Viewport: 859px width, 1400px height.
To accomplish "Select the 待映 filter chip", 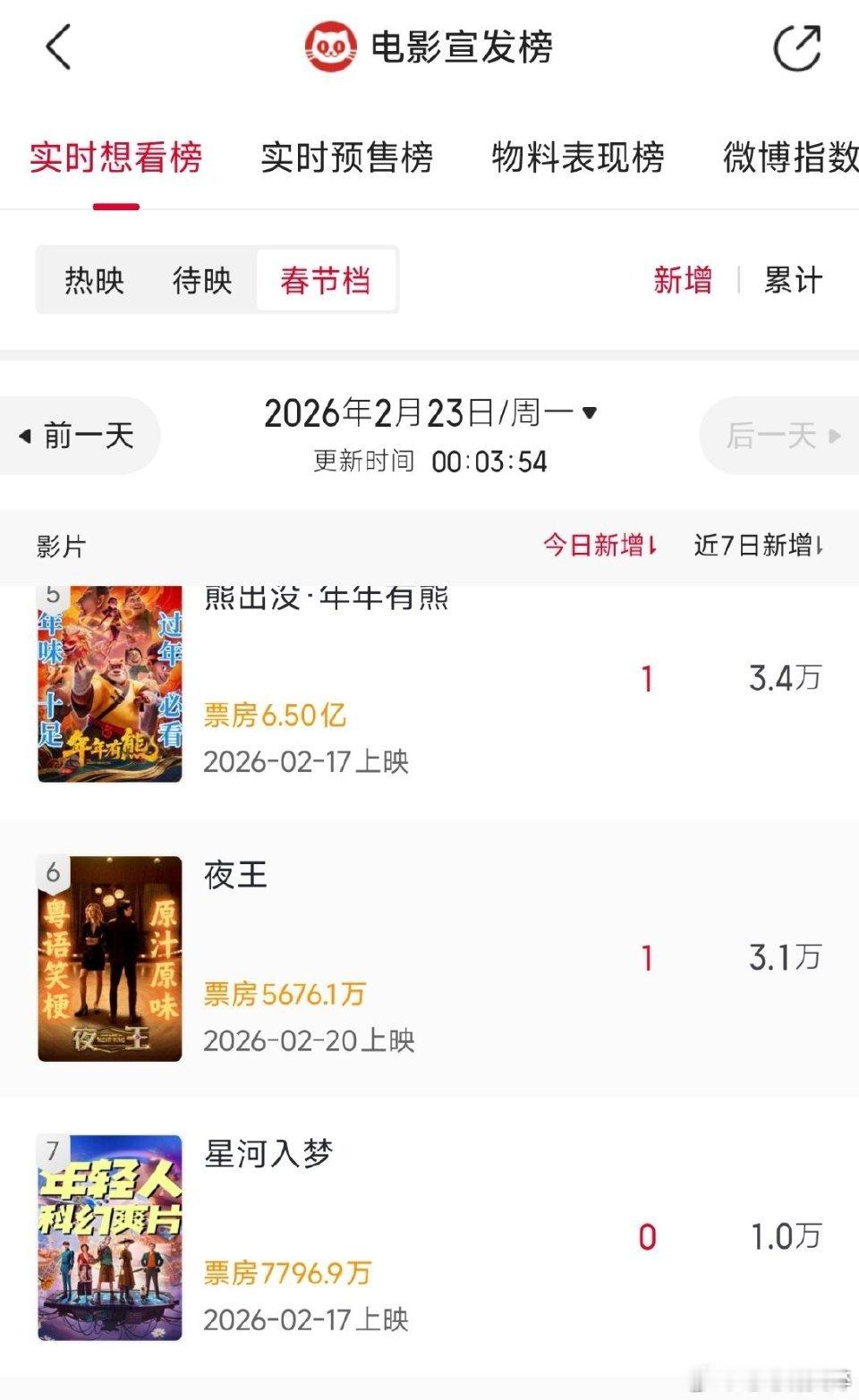I will 202,280.
